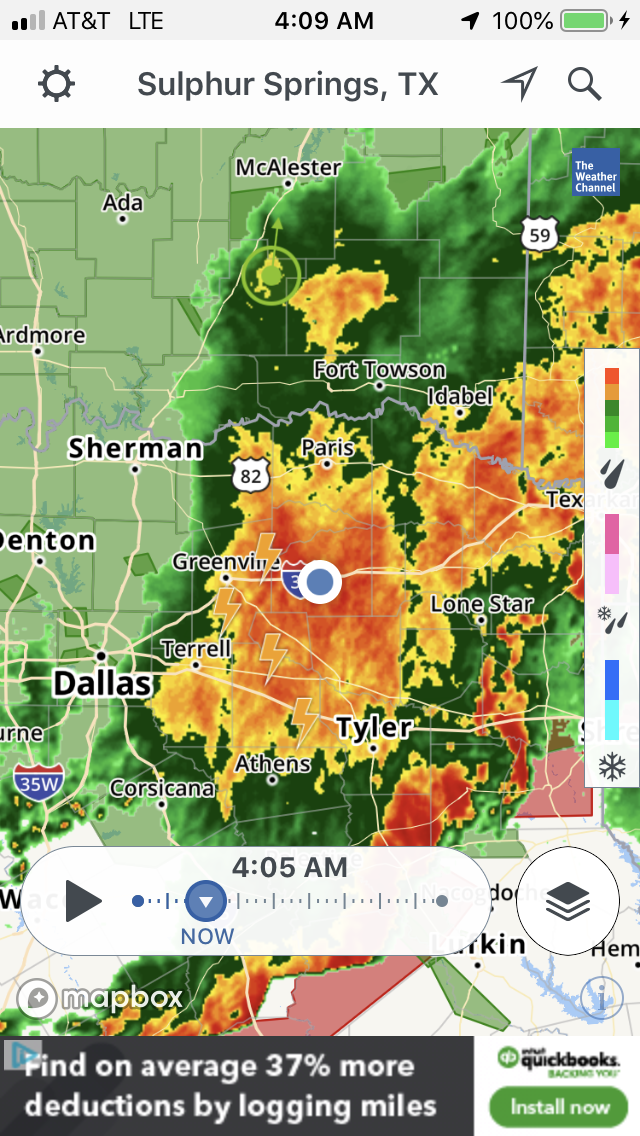Open the map layers button
Image resolution: width=640 pixels, height=1136 pixels.
tap(568, 903)
